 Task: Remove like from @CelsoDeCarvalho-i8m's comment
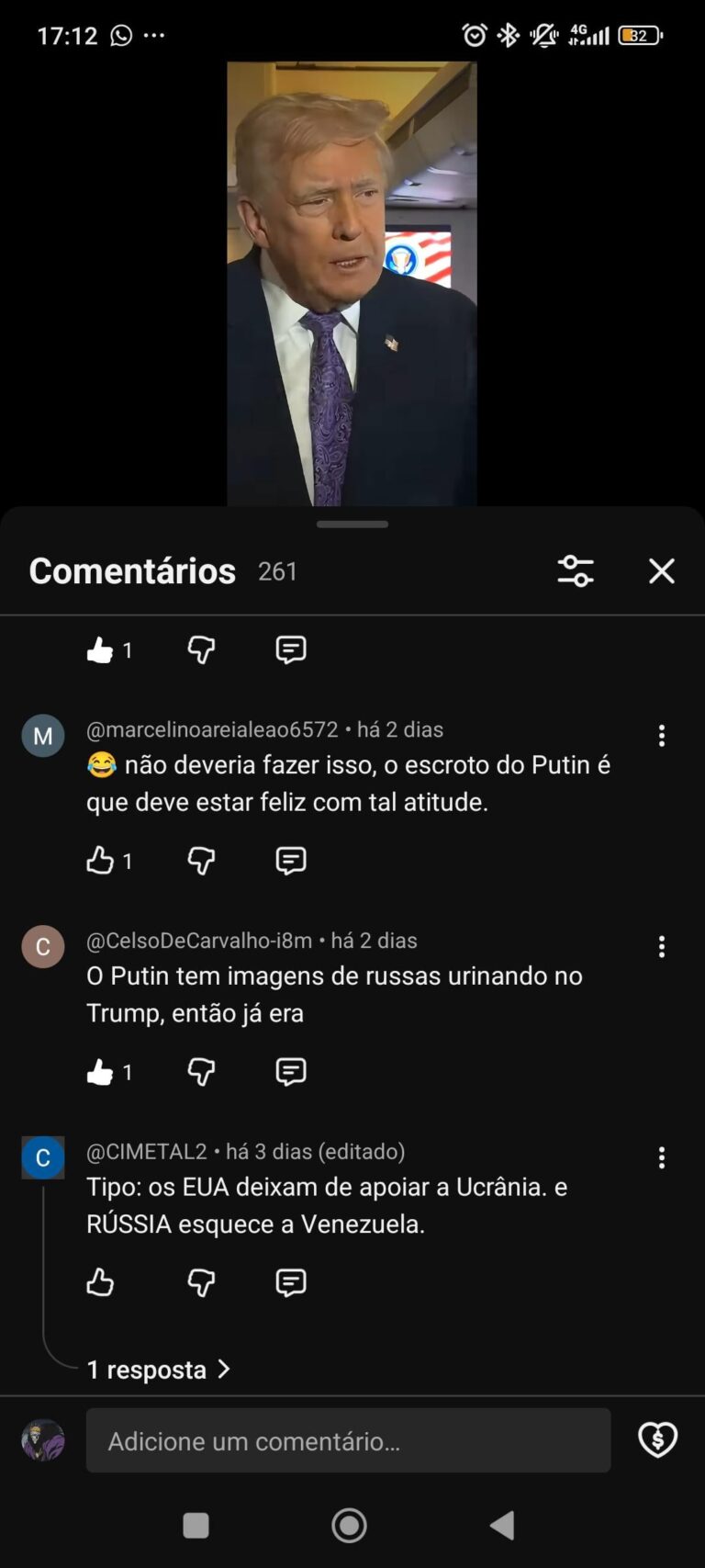[100, 1072]
